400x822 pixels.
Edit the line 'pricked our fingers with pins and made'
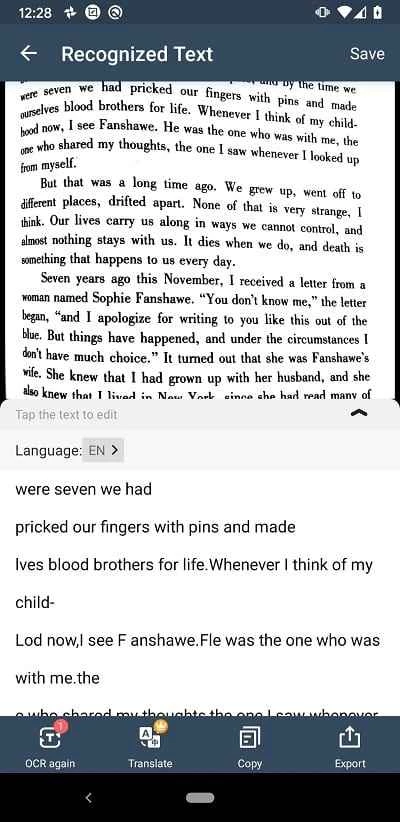click(155, 527)
